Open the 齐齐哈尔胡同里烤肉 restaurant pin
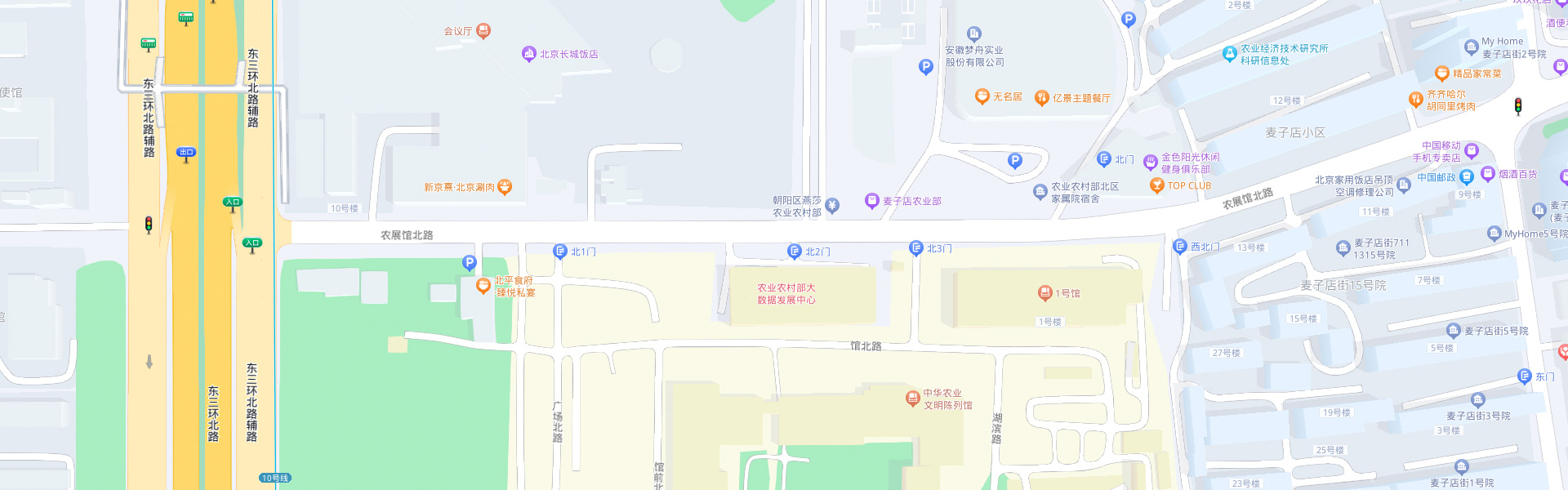Screen dimensions: 1568x490 point(1416,100)
